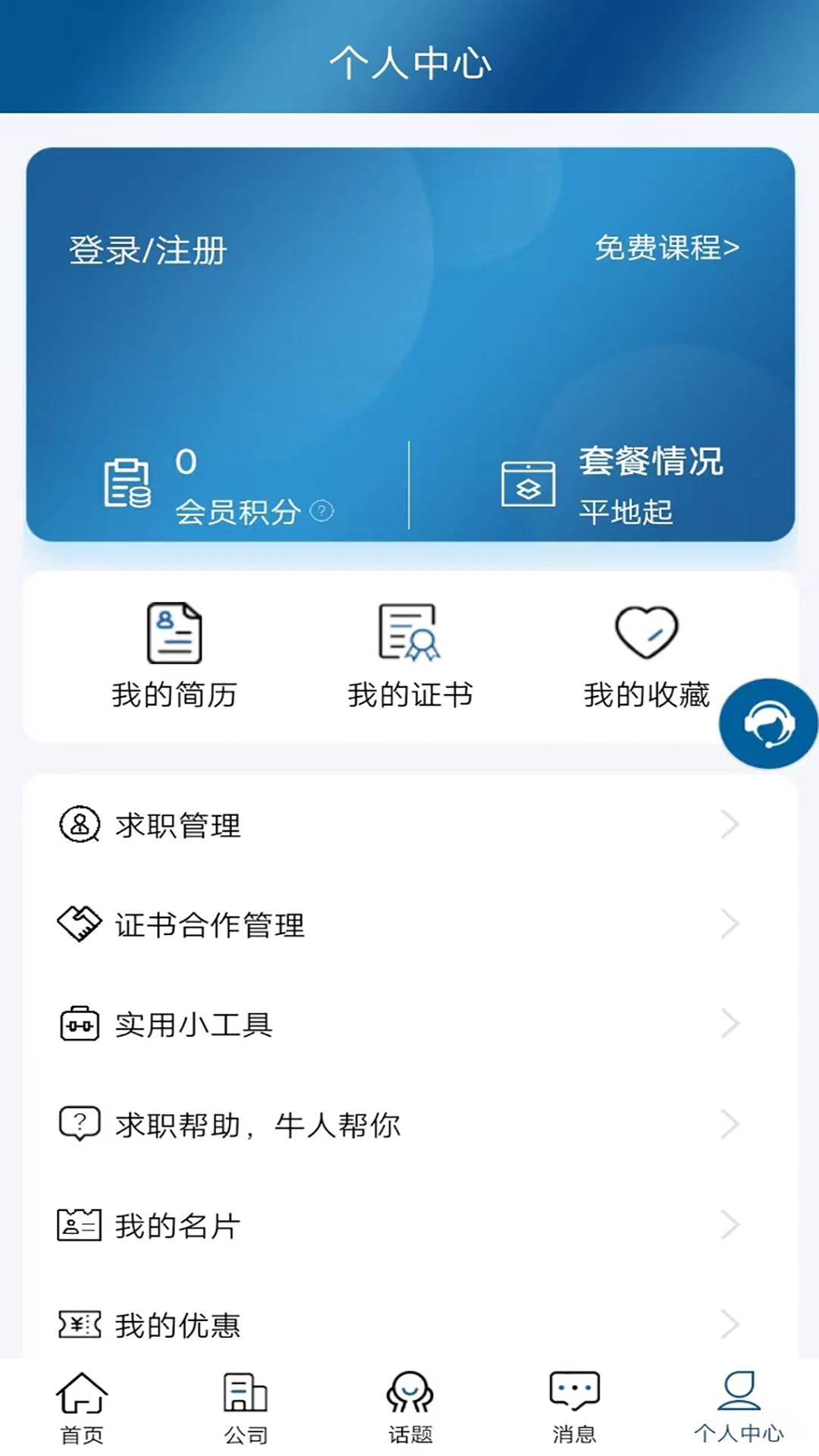
Task: Open 求职管理 row
Action: point(409,825)
